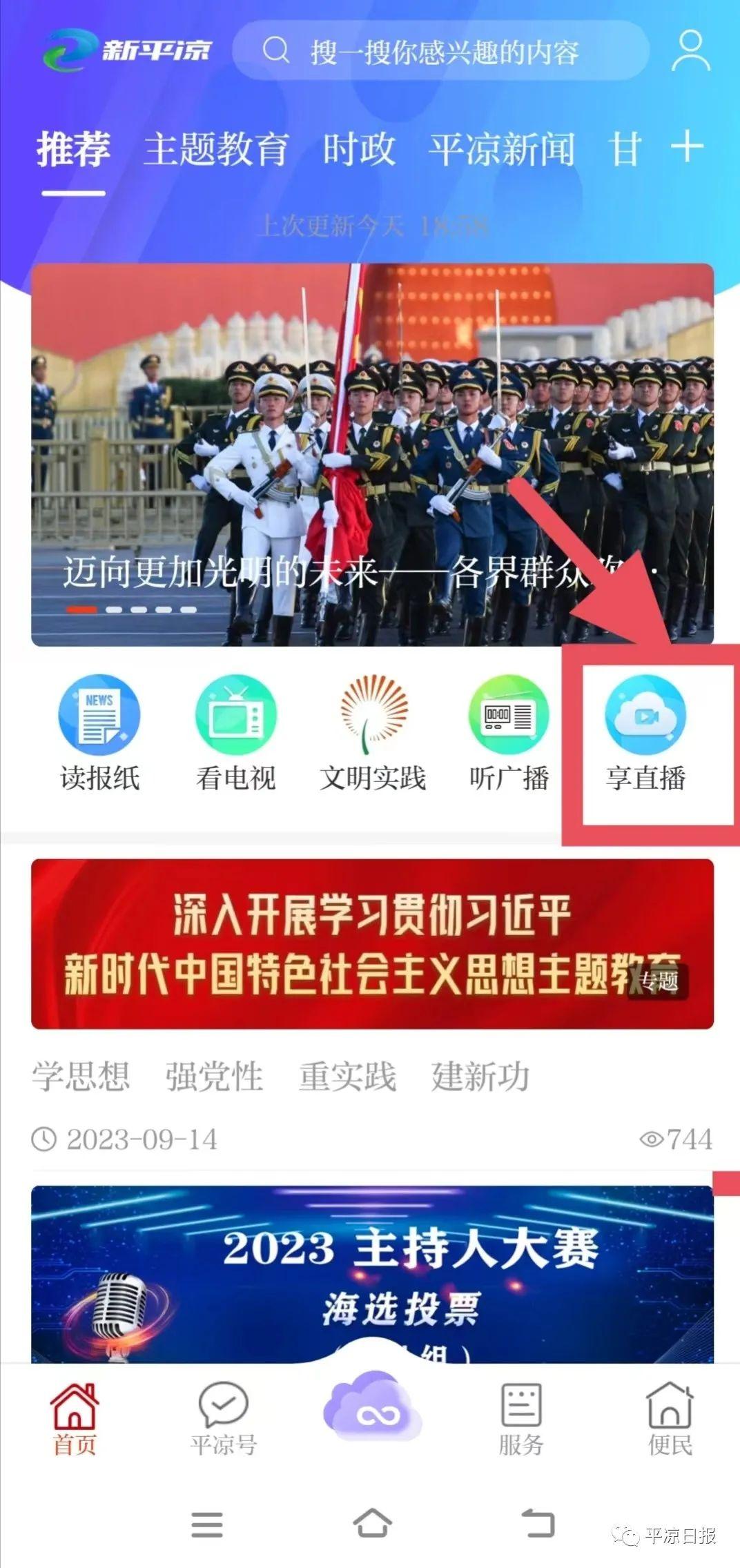Tap the 首页 home tab
This screenshot has height=1568, width=740.
pos(75,1418)
